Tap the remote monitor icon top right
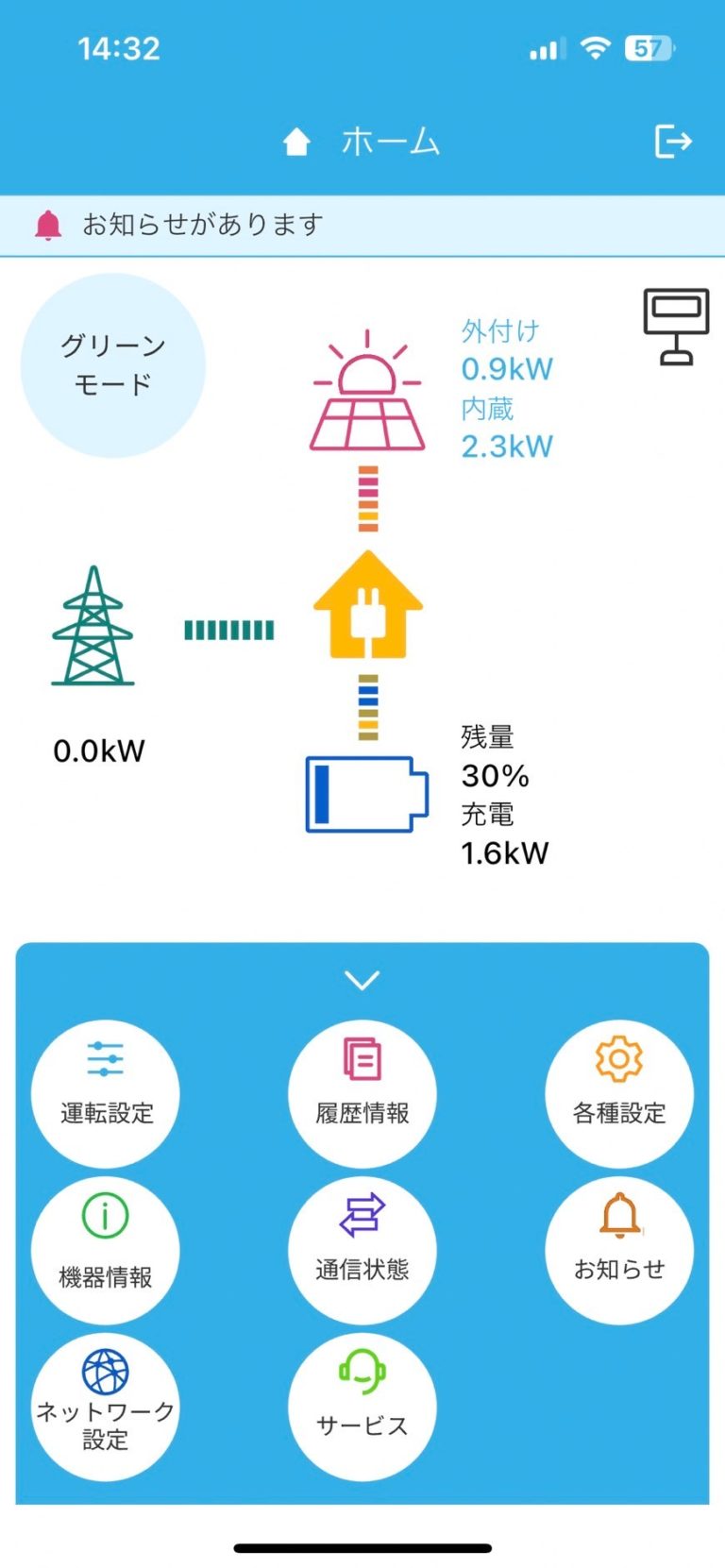Image resolution: width=725 pixels, height=1568 pixels. [x=675, y=326]
